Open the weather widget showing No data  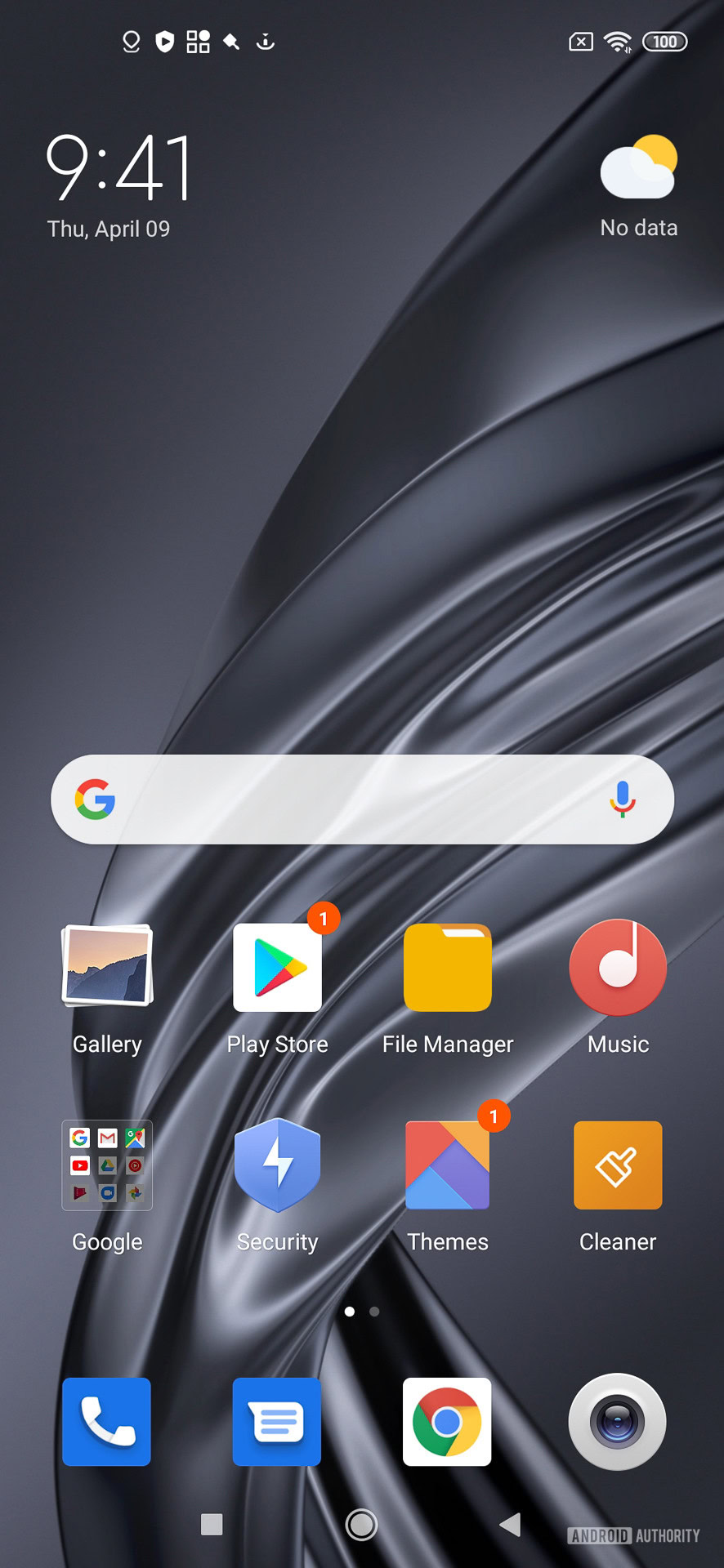[x=638, y=186]
